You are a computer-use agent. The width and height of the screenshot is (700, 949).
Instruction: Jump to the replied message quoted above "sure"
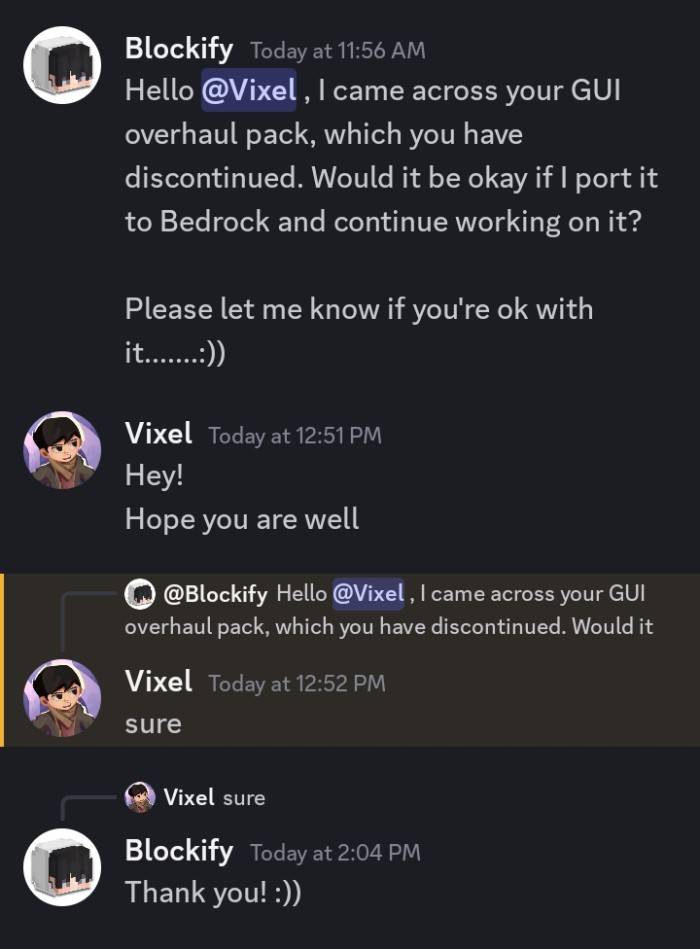tap(400, 610)
